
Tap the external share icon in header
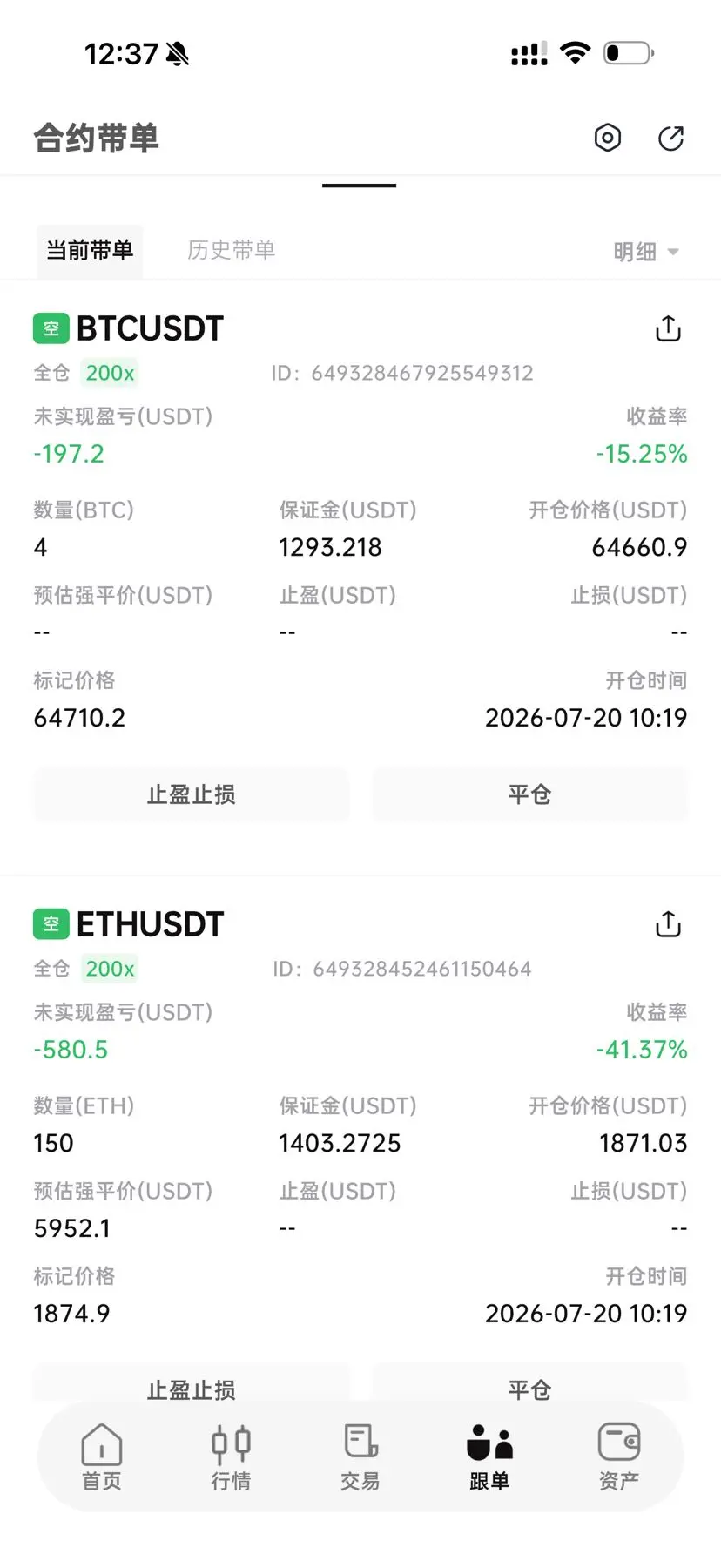(x=670, y=138)
